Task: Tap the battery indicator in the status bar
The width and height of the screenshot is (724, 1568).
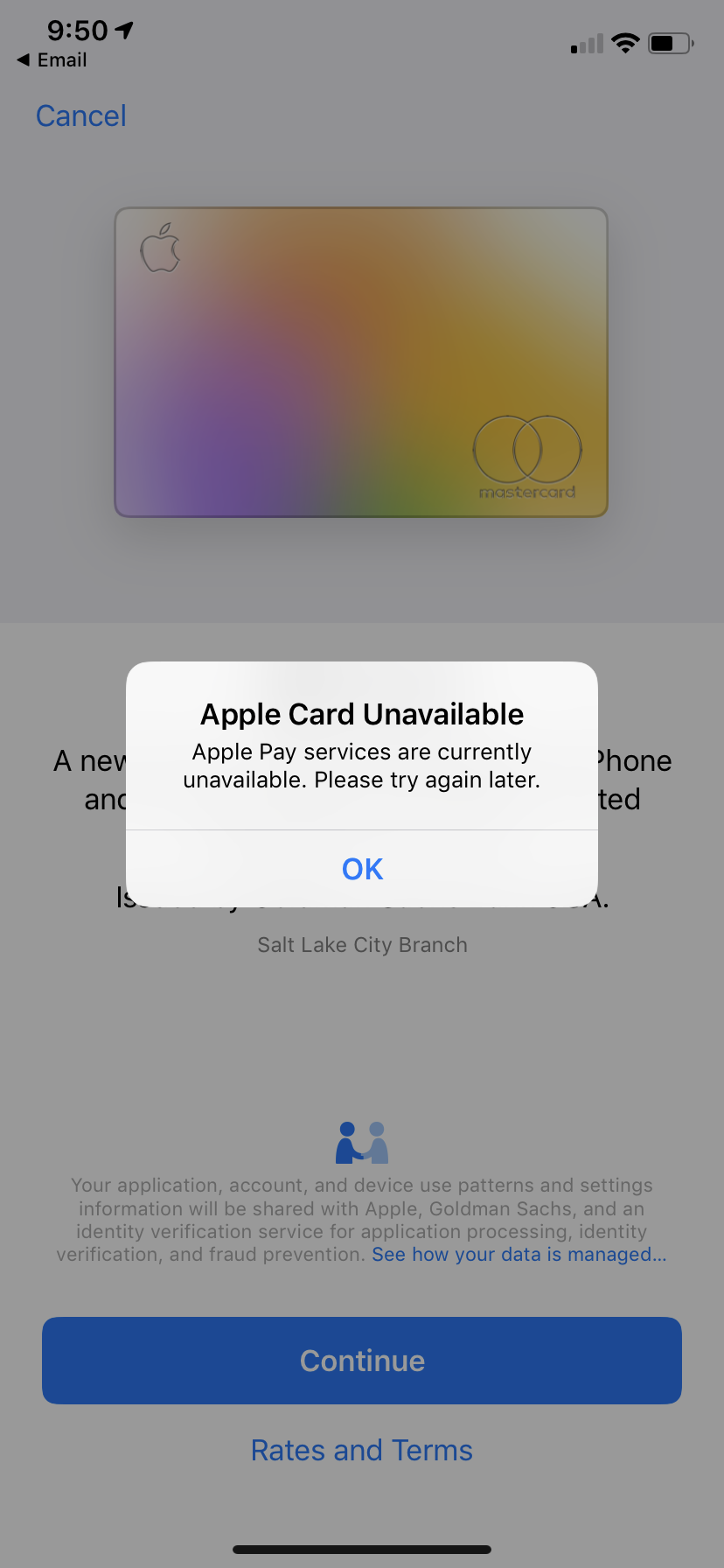Action: 669,42
